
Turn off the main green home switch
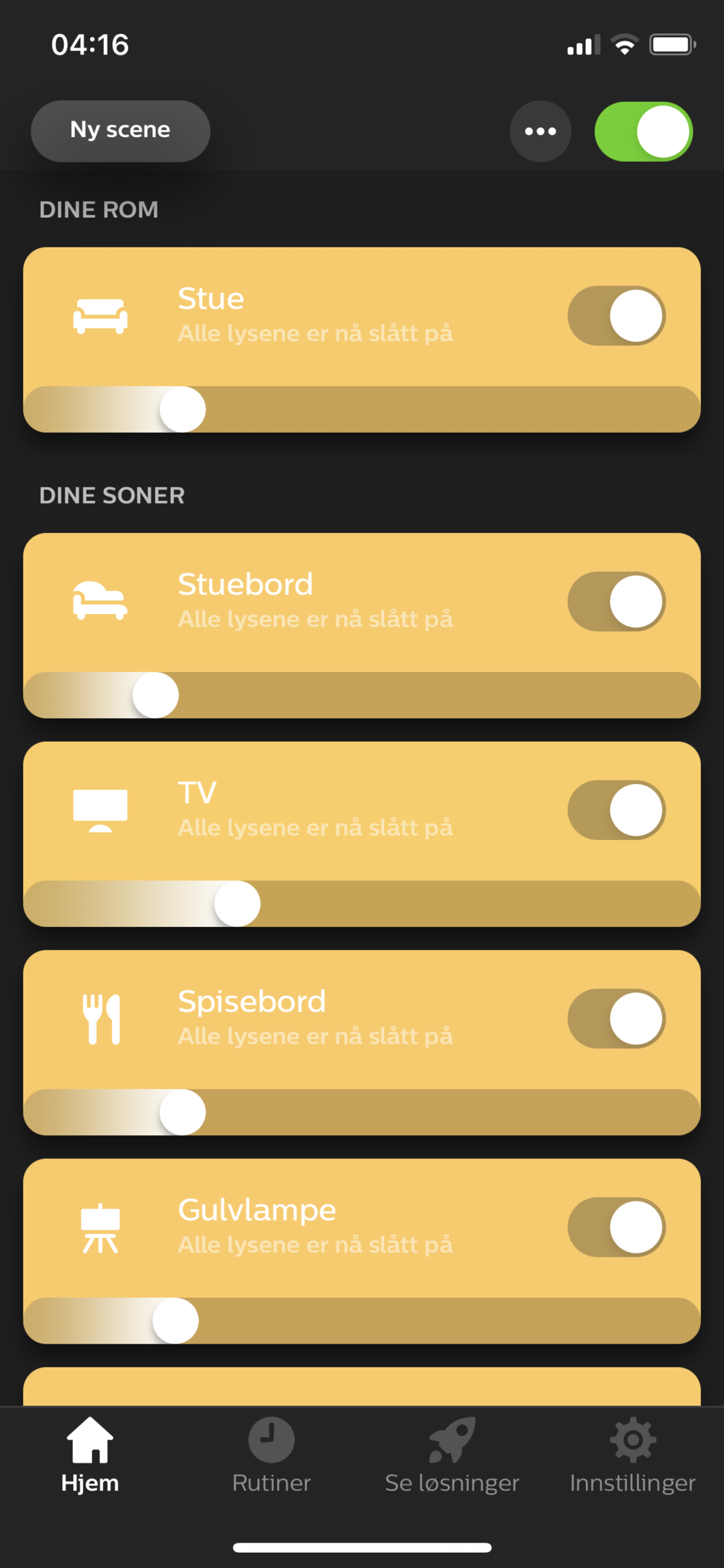[643, 131]
